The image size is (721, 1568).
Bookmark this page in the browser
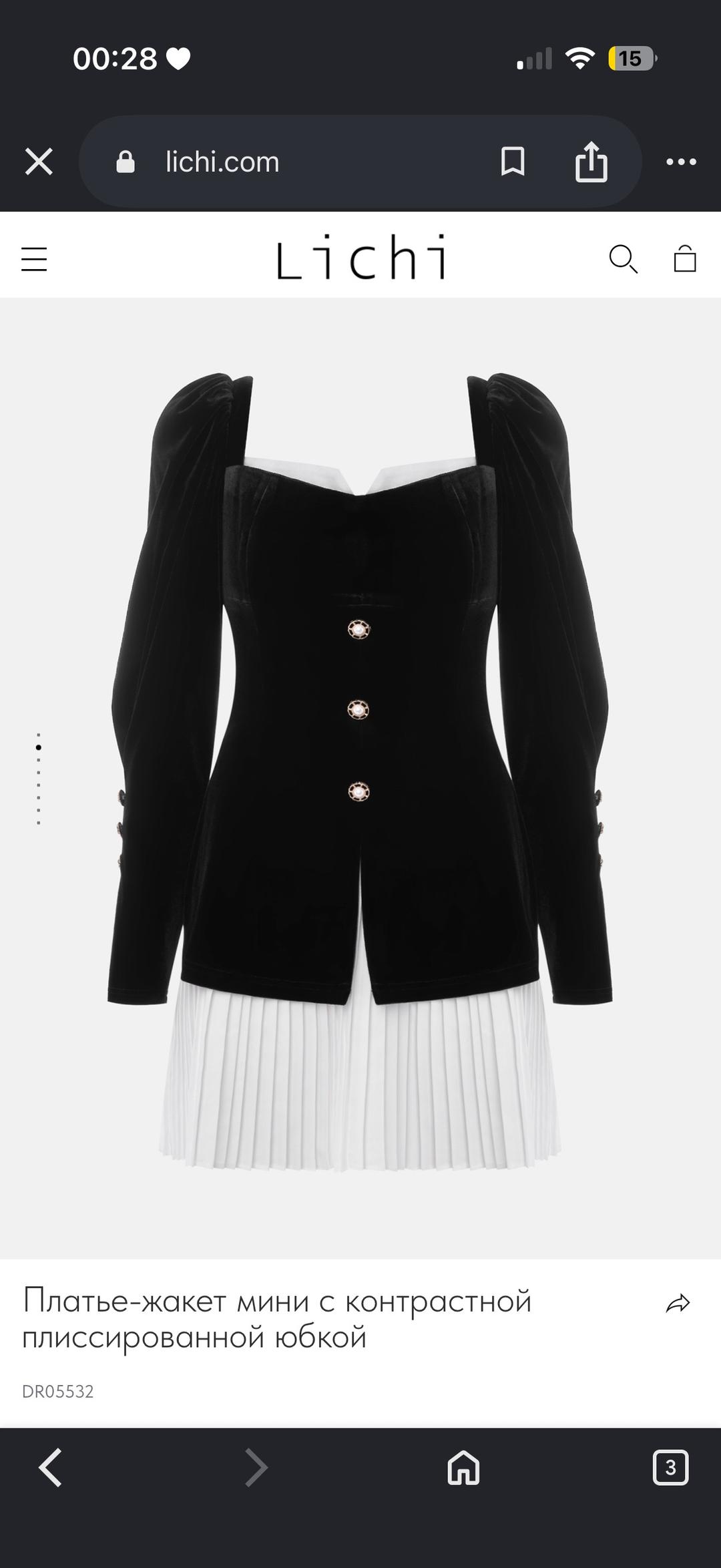pyautogui.click(x=513, y=162)
